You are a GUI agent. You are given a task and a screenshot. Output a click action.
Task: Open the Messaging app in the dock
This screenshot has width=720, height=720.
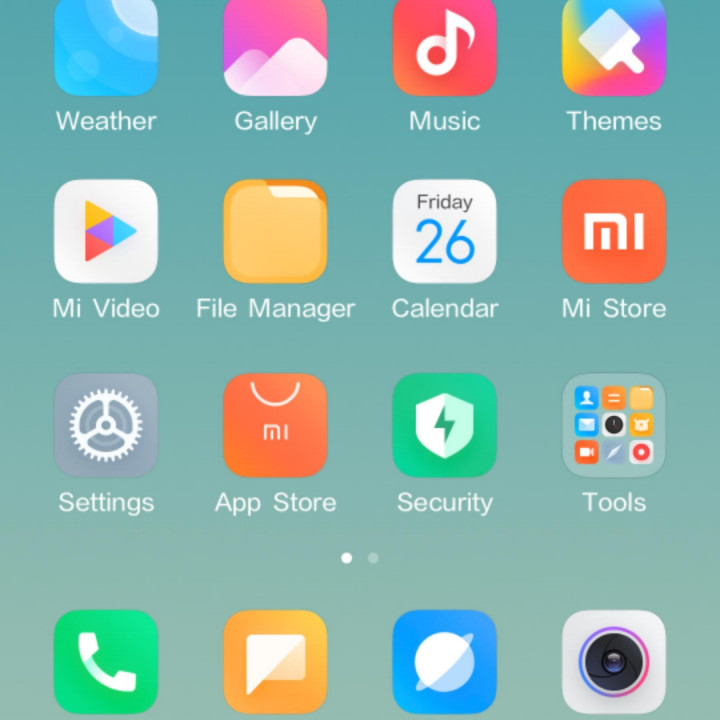click(x=275, y=661)
